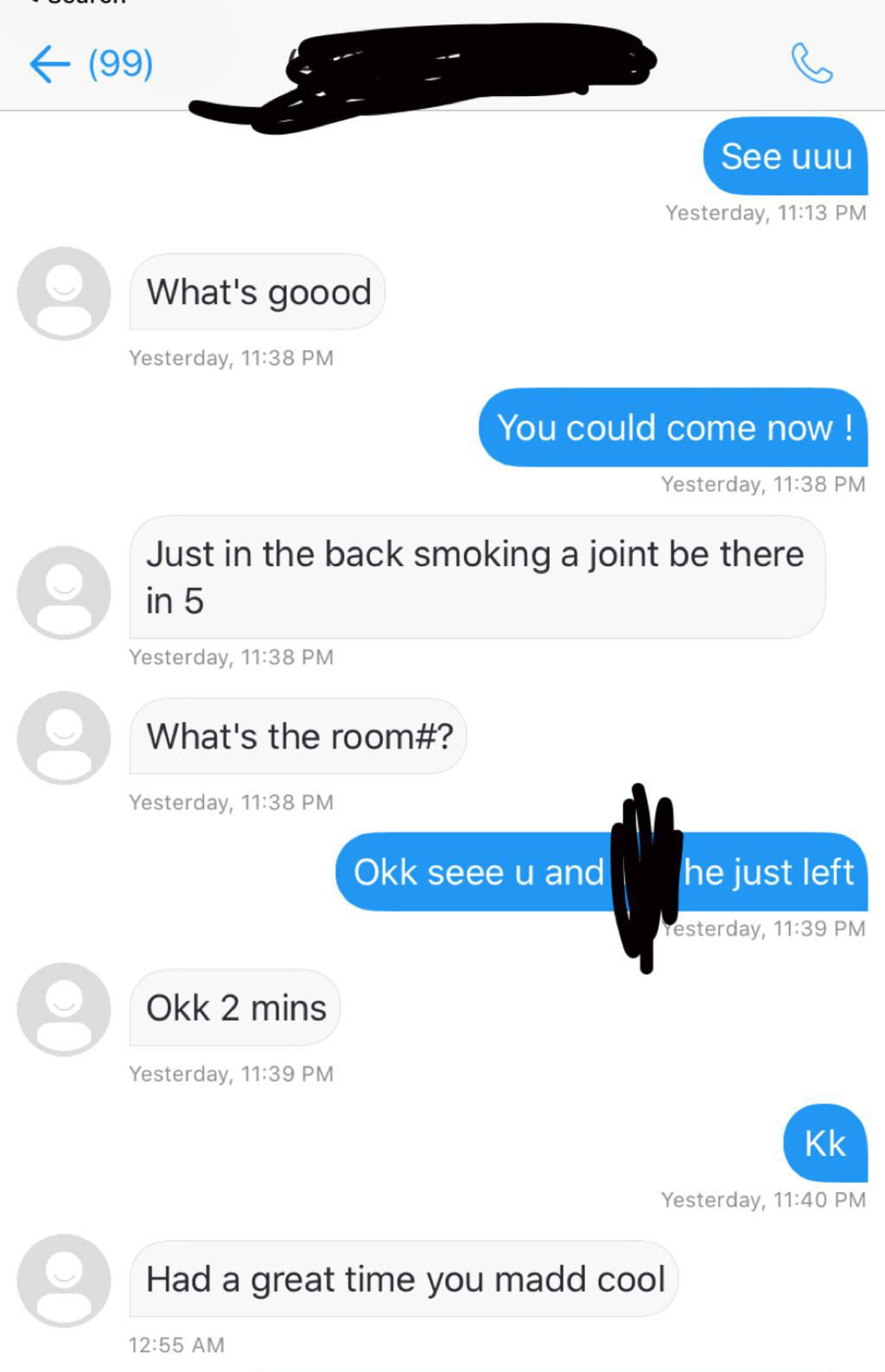Screen dimensions: 885x1372
Task: Go back to the message list
Action: [x=50, y=65]
